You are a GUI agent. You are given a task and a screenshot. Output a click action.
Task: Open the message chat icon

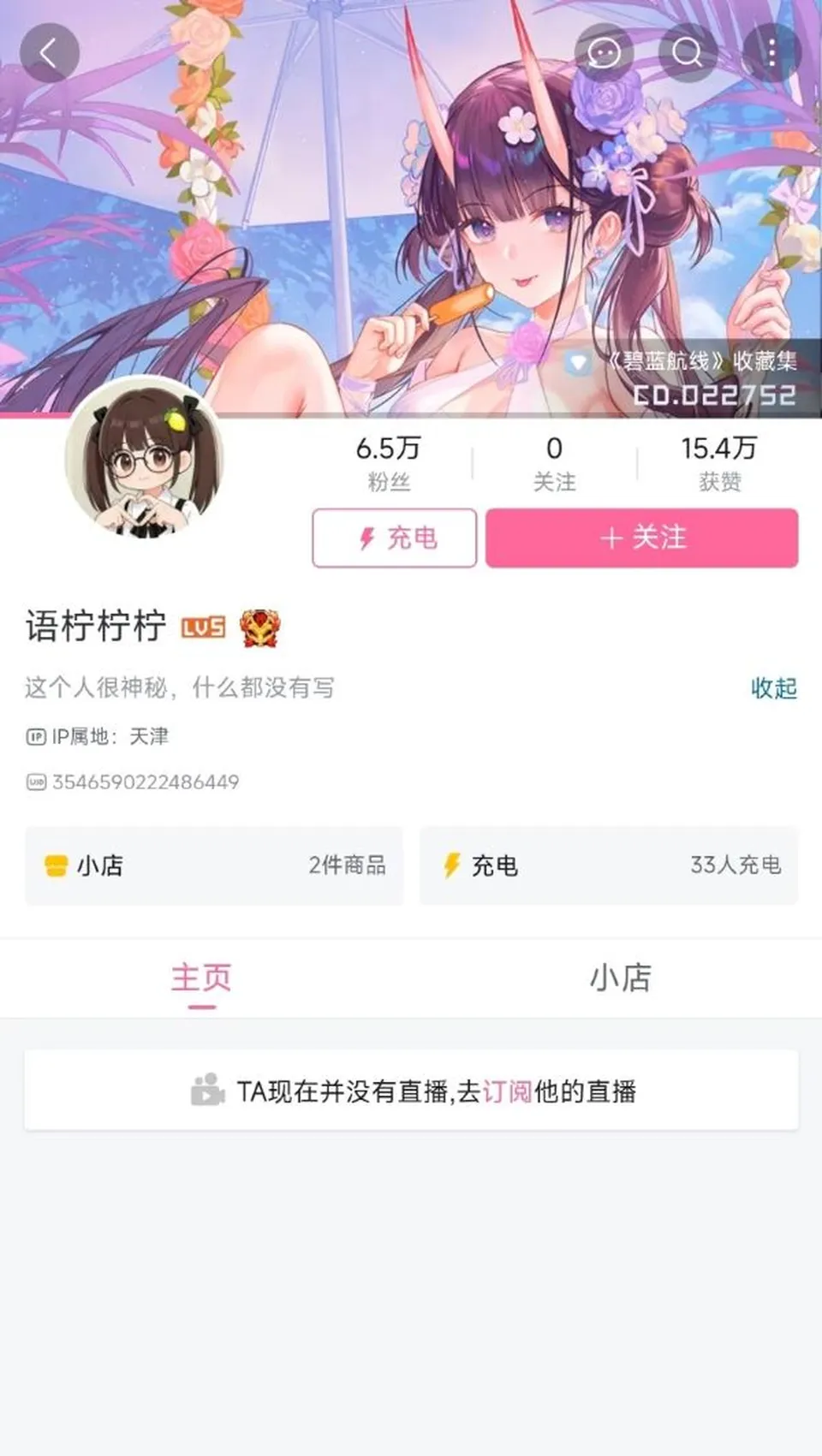(x=604, y=53)
